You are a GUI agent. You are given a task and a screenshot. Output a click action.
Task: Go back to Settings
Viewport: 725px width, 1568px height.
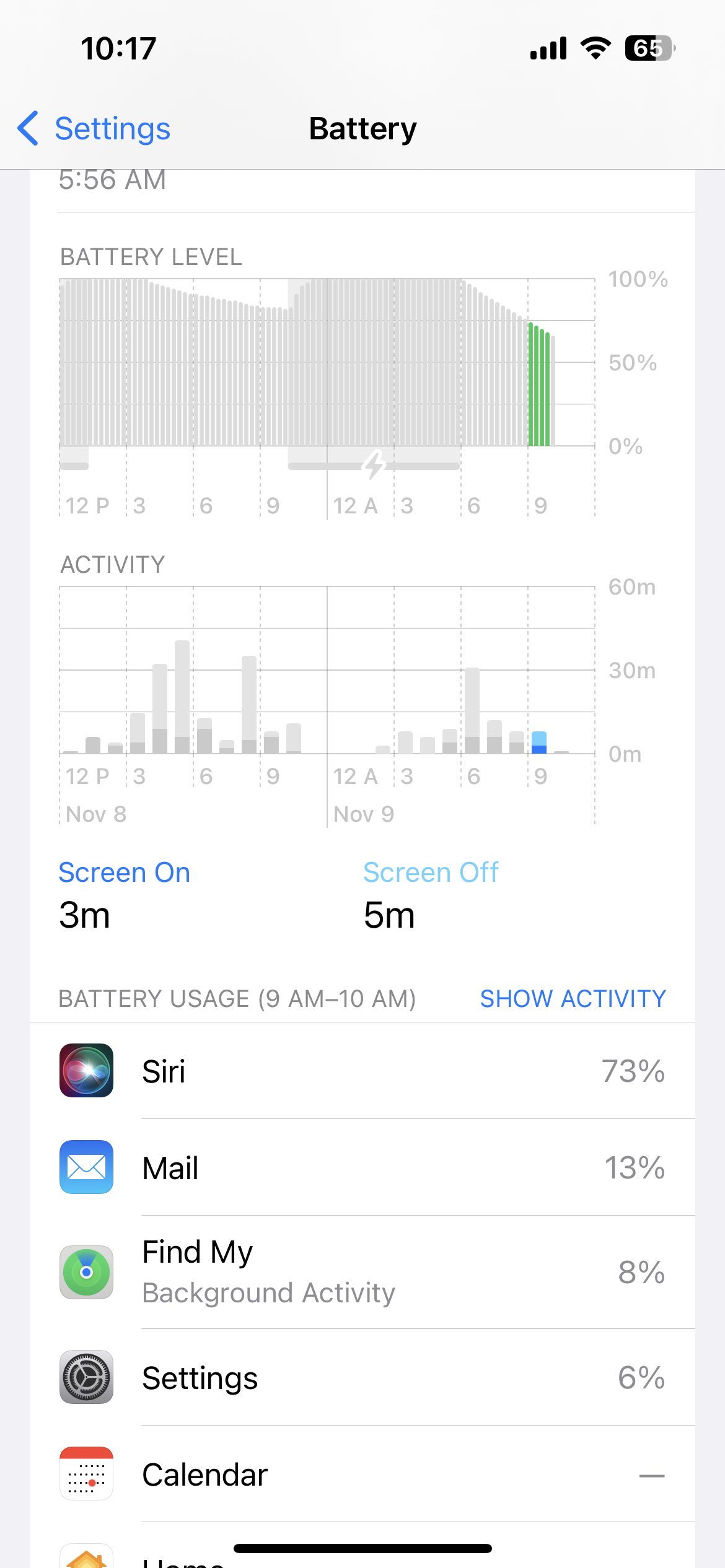[94, 129]
